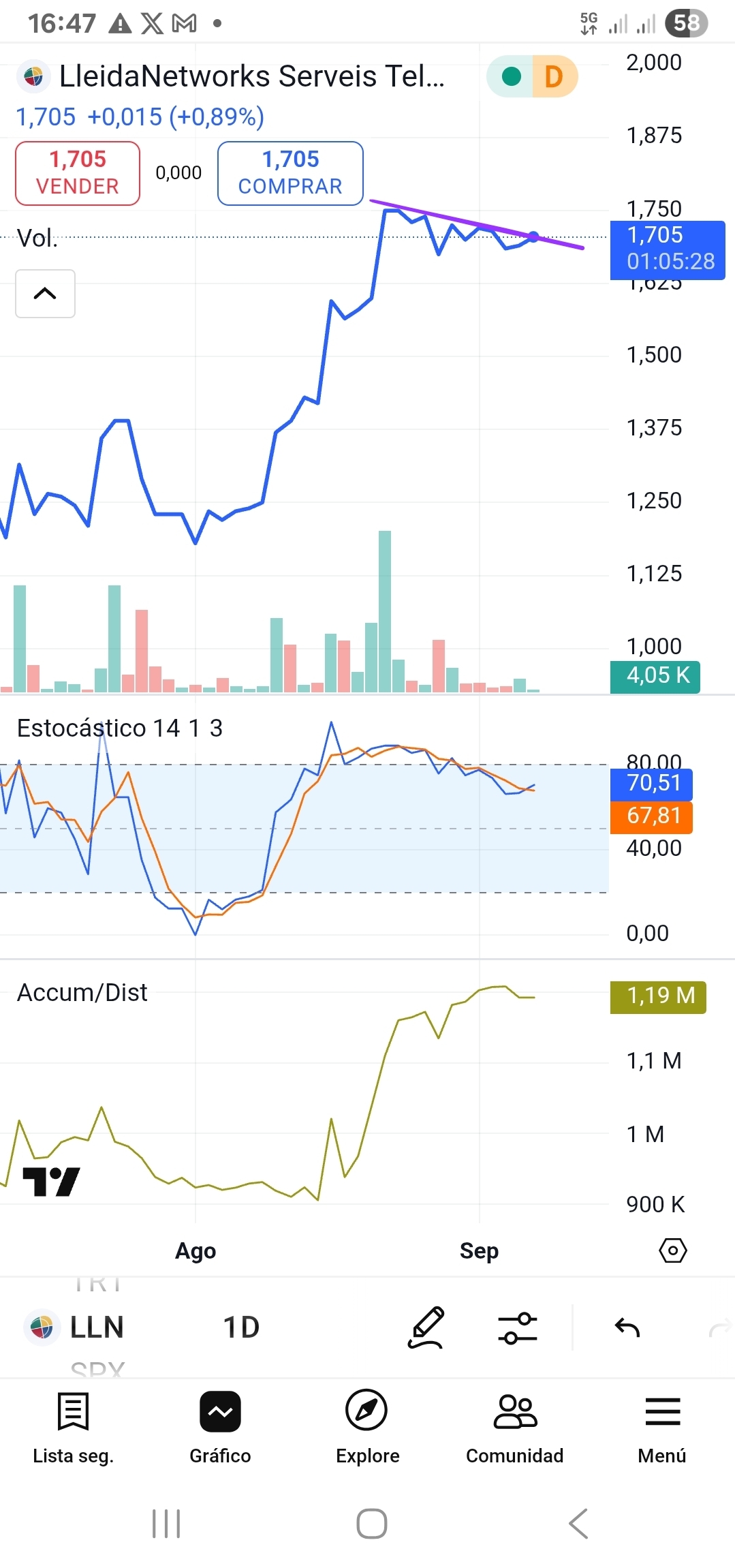Tap the Accum/Dist indicator label
735x1568 pixels.
pos(82,993)
